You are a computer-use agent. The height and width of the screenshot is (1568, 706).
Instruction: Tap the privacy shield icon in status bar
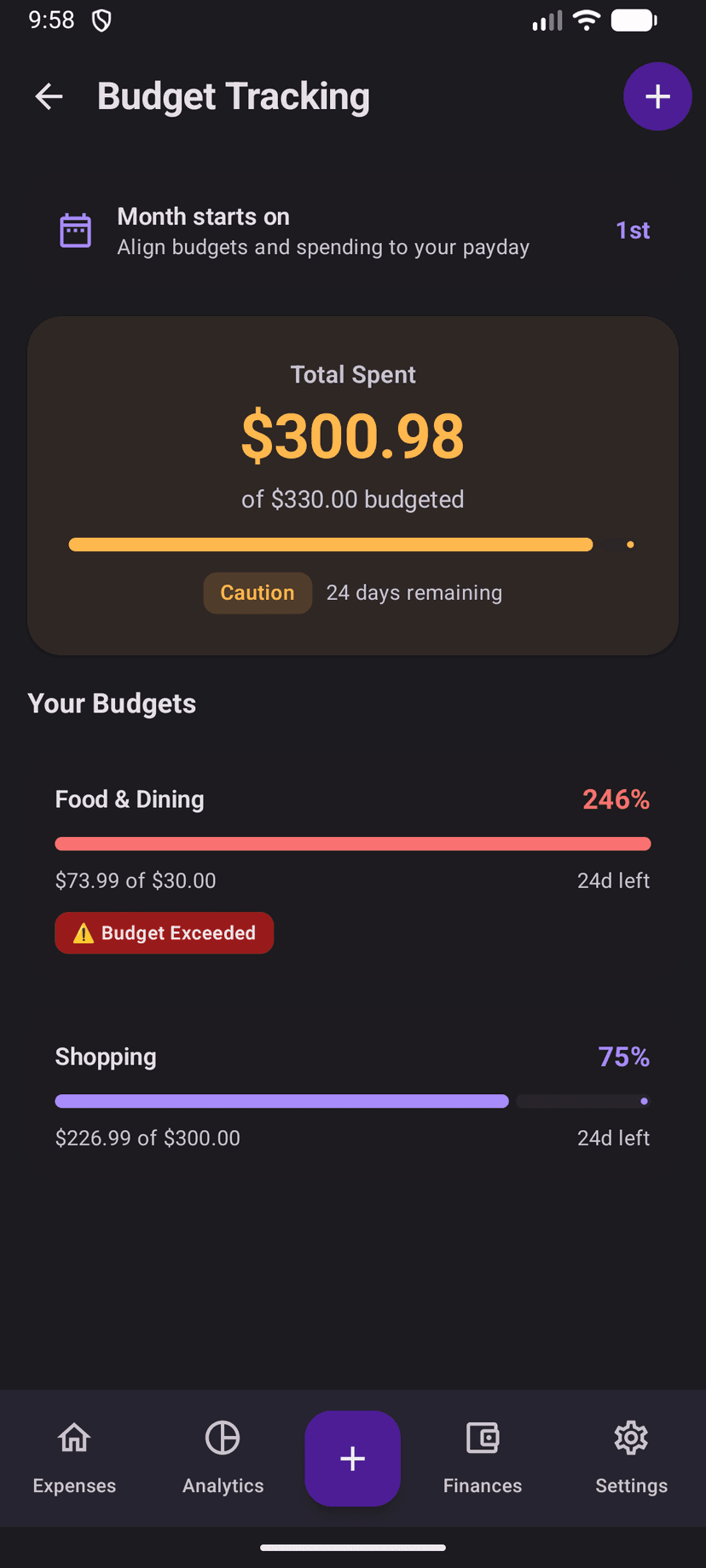(x=101, y=20)
